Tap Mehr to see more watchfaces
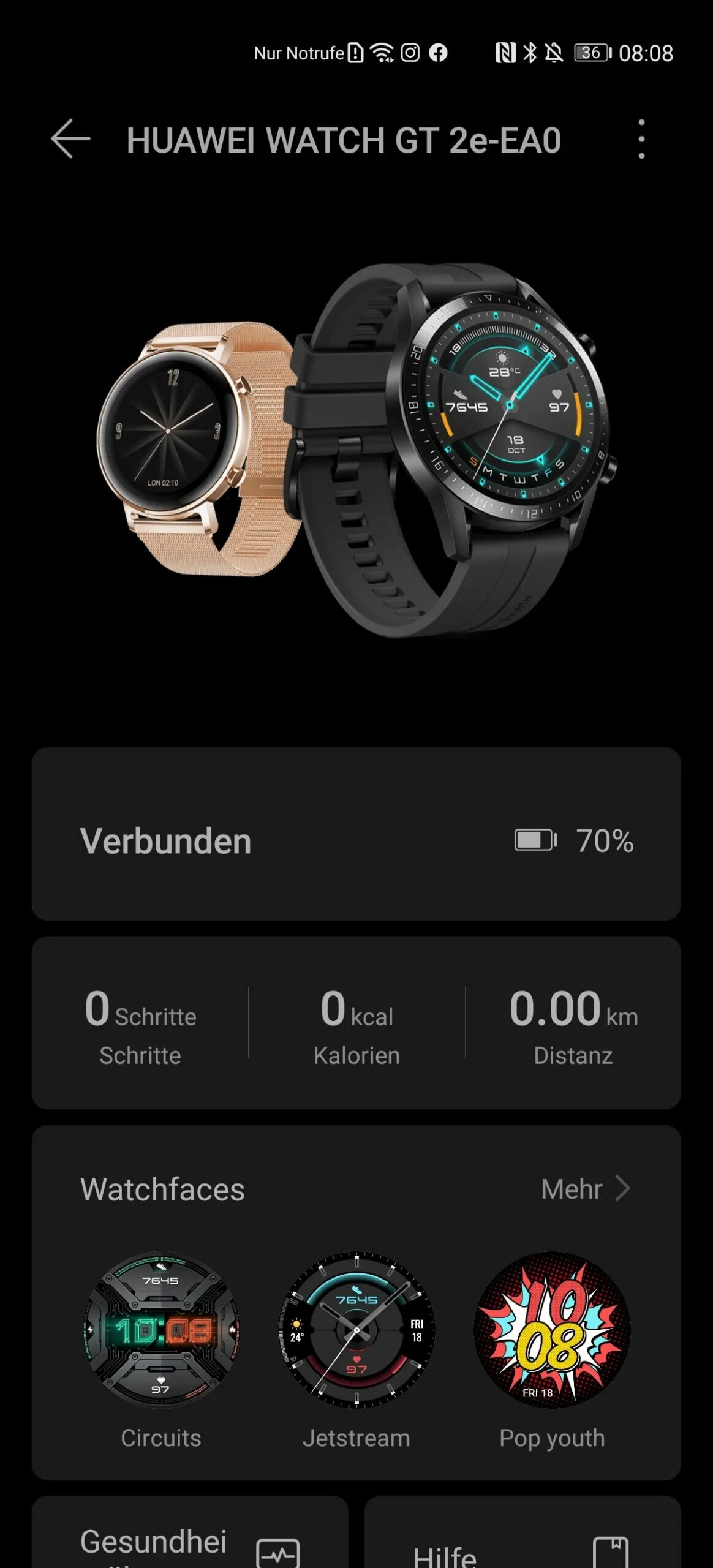 (x=585, y=1189)
